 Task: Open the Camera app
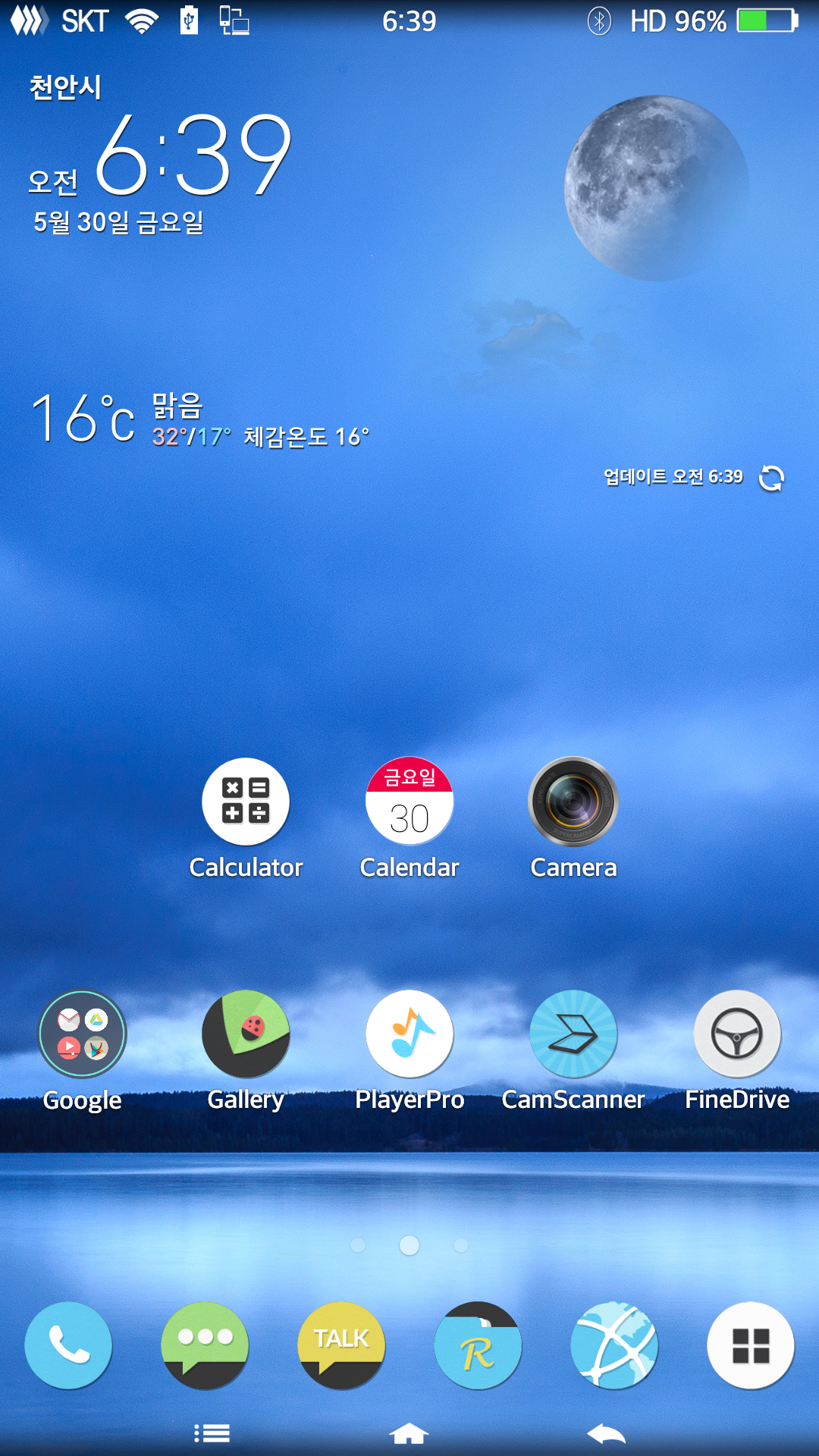573,802
